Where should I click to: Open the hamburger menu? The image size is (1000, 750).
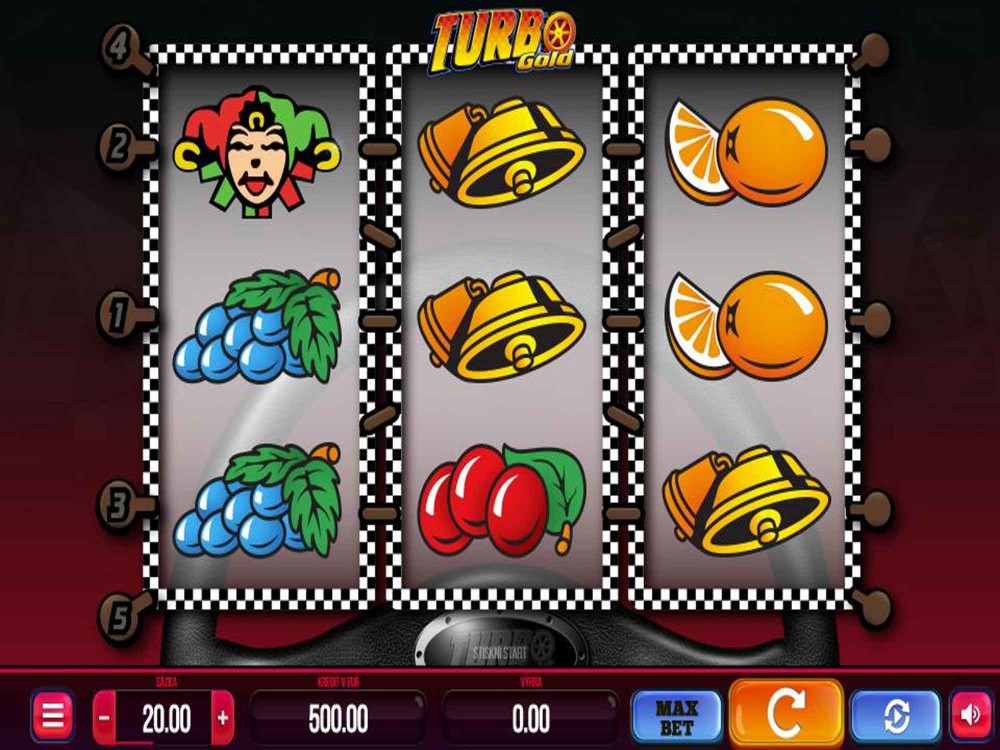coord(53,716)
